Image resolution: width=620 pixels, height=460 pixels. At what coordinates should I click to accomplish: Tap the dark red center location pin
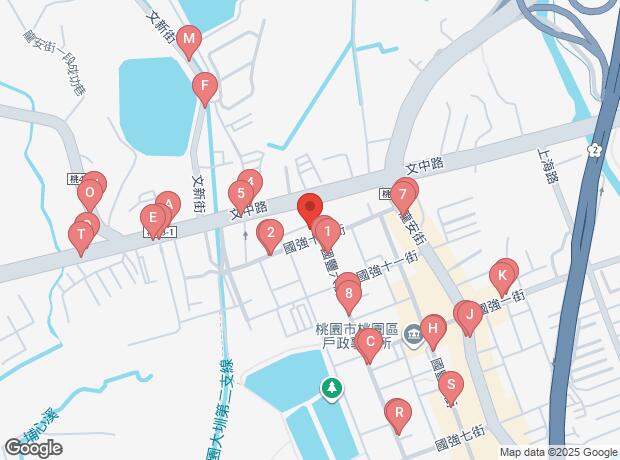pos(310,207)
